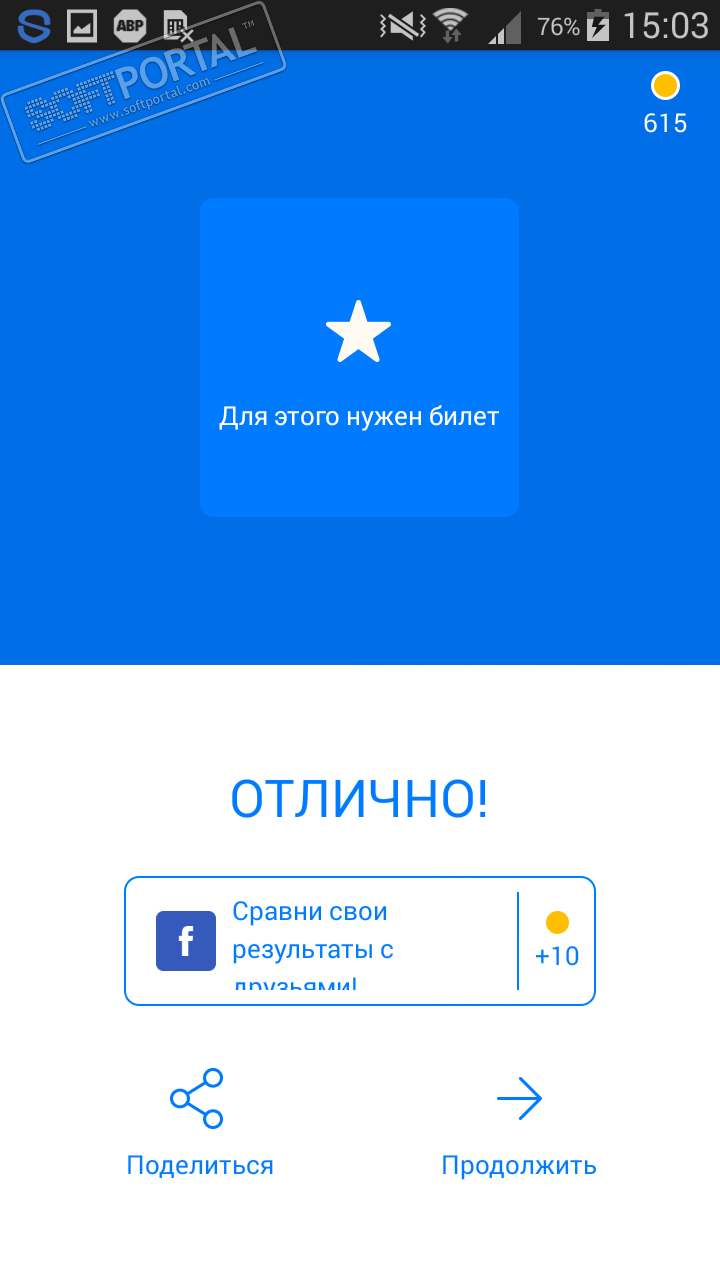Open the 615 coin balance

[x=665, y=103]
